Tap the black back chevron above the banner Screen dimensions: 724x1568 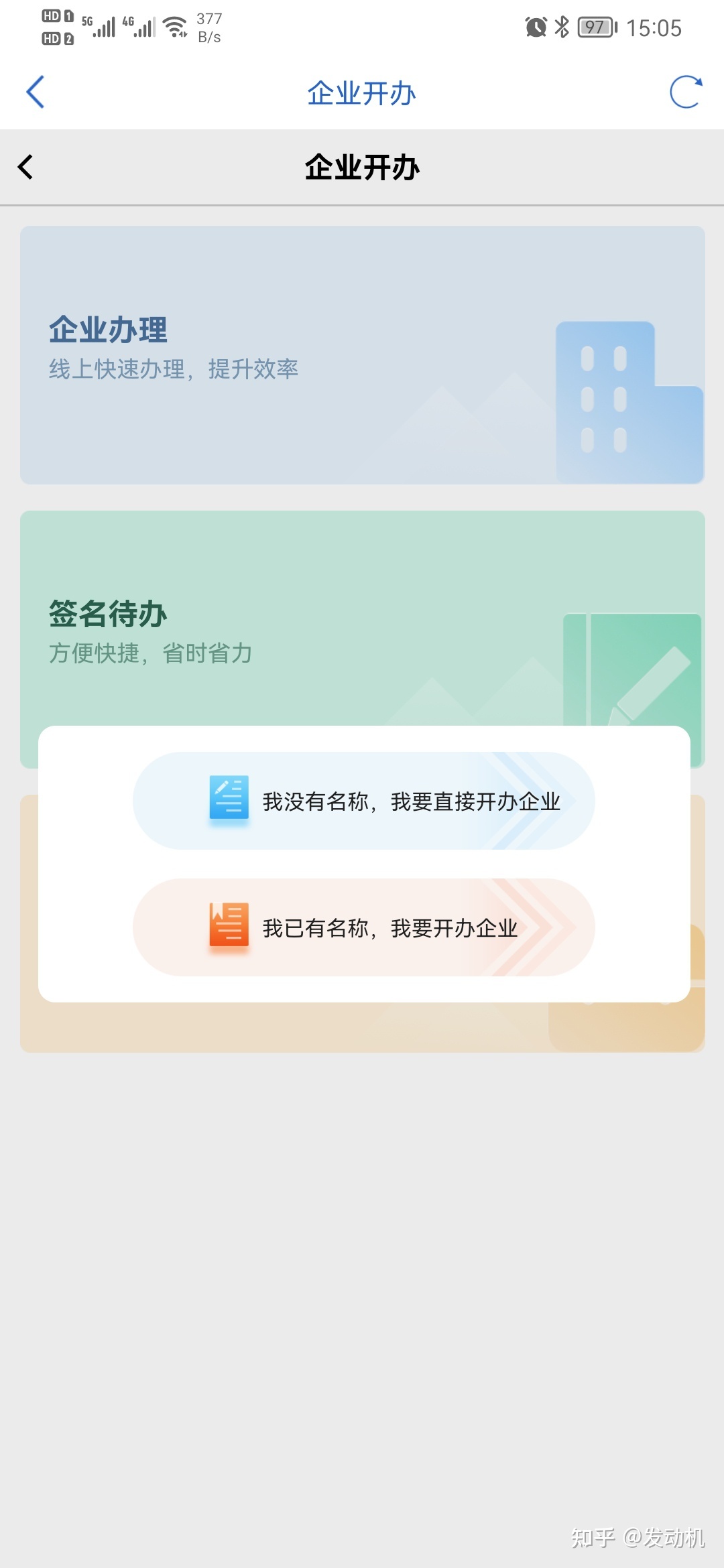click(x=25, y=166)
